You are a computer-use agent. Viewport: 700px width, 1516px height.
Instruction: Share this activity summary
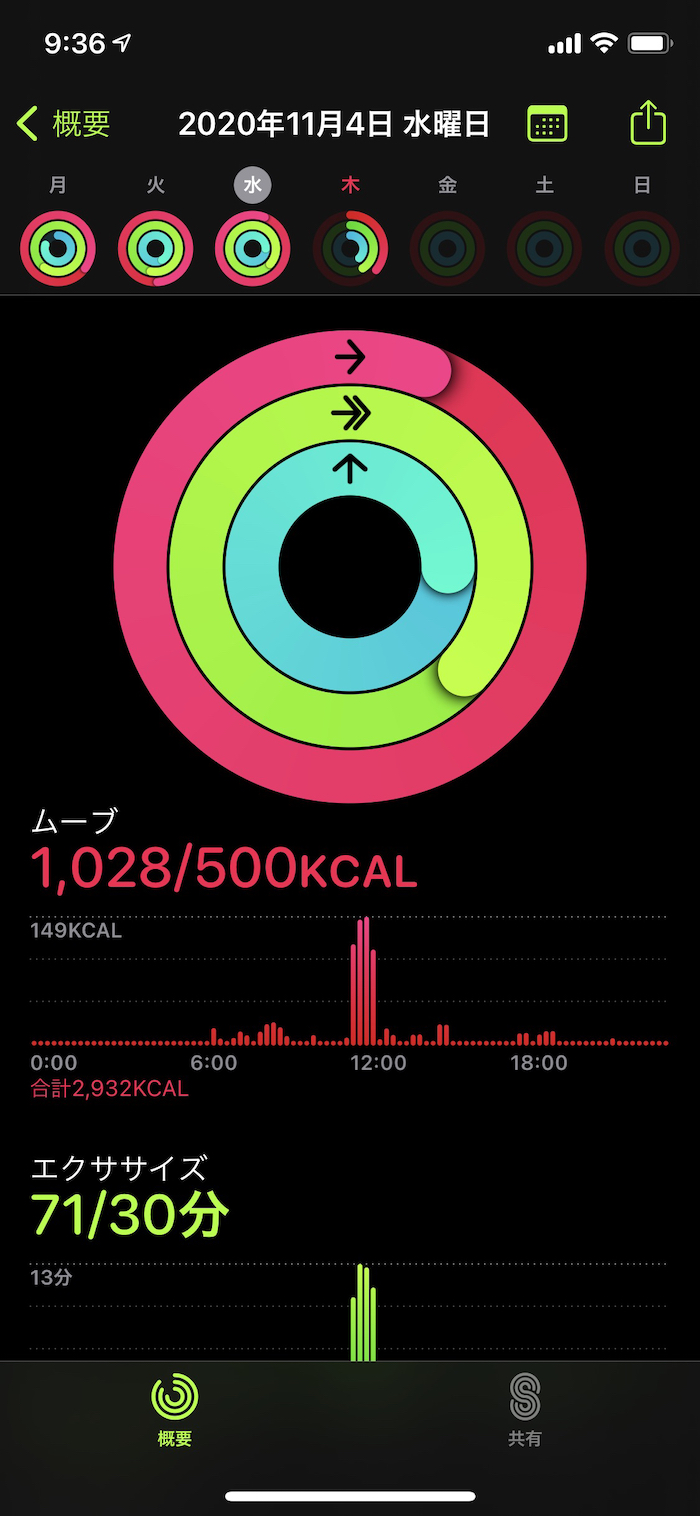click(x=648, y=123)
